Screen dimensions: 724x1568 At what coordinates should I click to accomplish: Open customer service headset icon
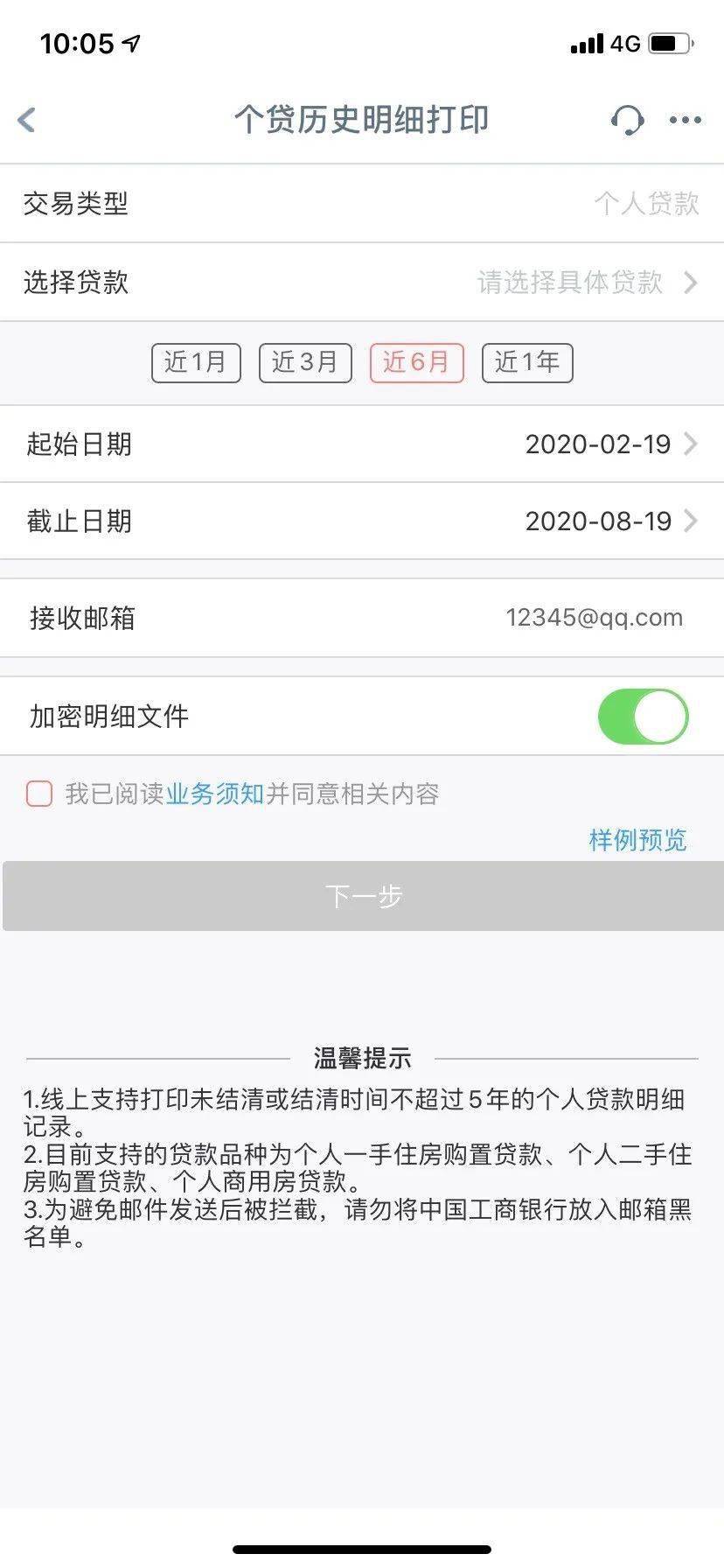[627, 120]
